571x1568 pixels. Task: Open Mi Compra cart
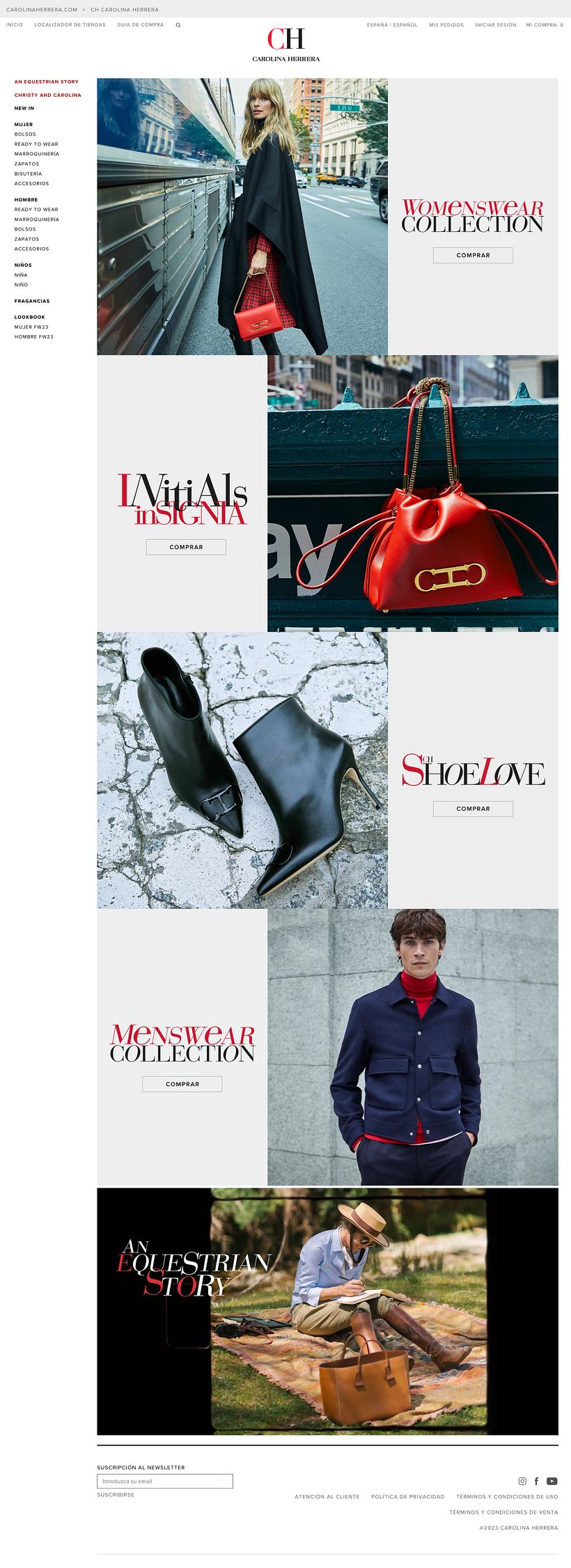(544, 25)
